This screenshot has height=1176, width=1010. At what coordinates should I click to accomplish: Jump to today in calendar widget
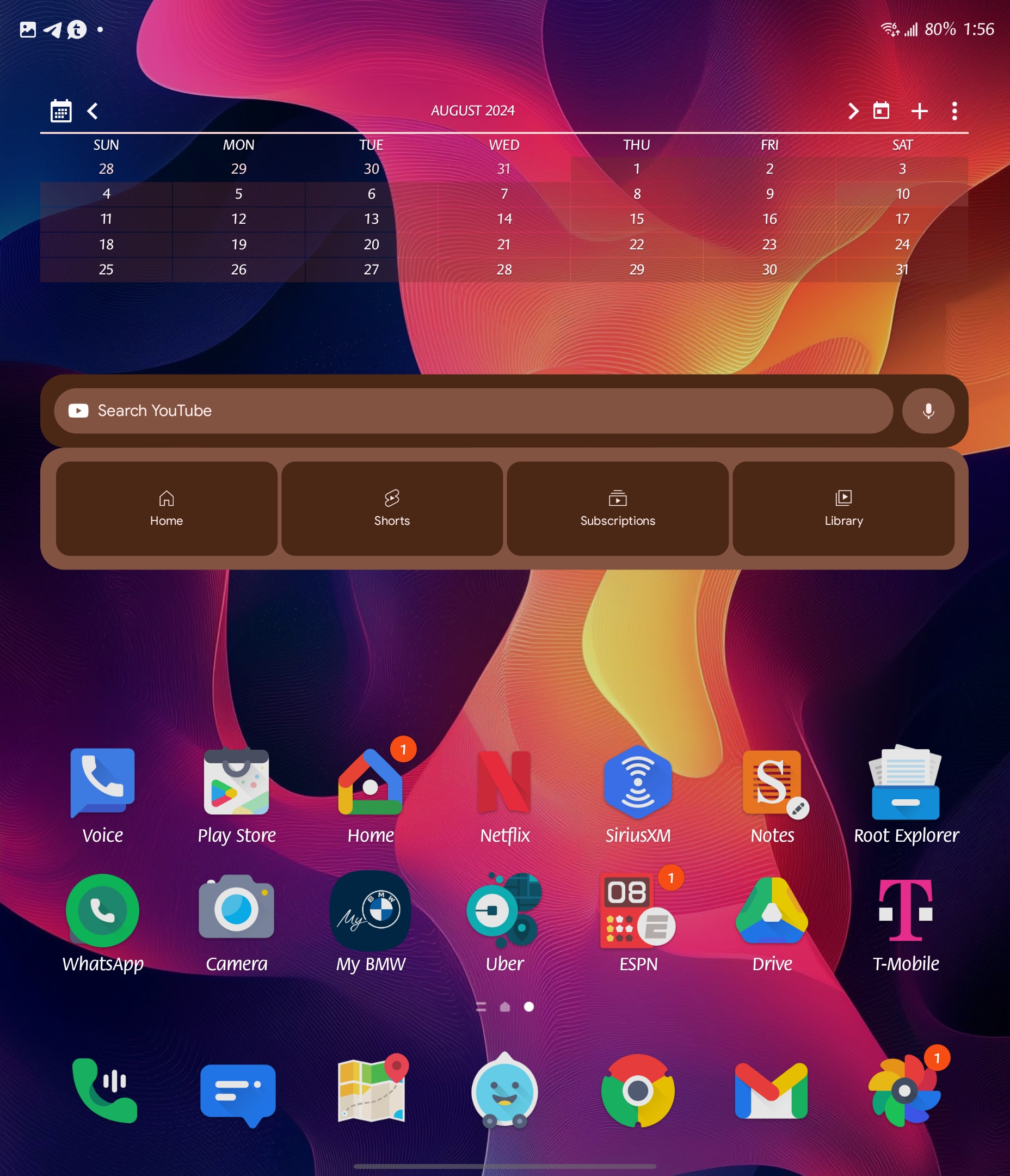point(880,111)
